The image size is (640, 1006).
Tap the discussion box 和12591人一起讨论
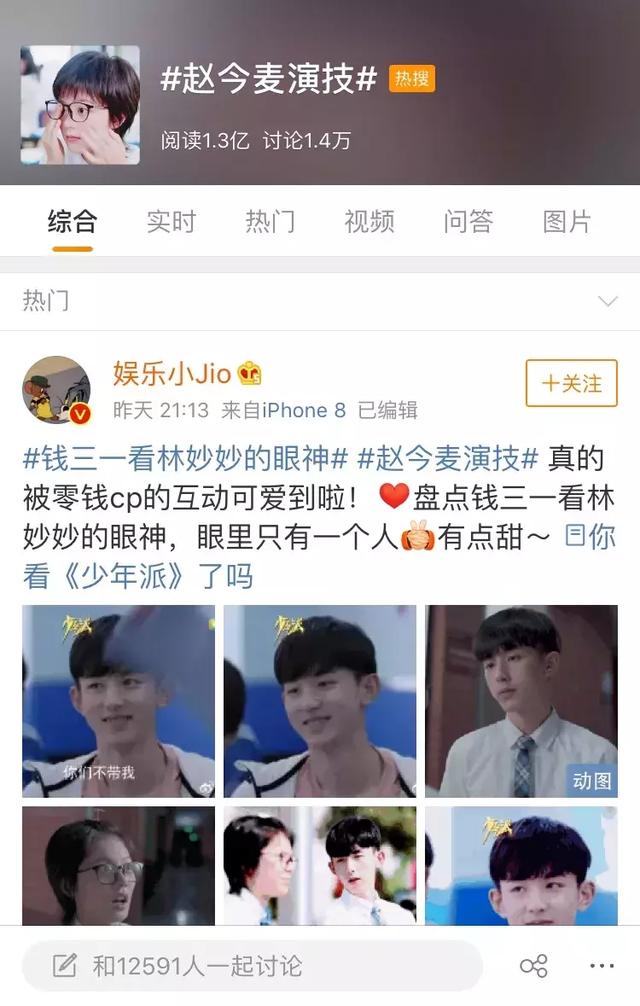(250, 965)
